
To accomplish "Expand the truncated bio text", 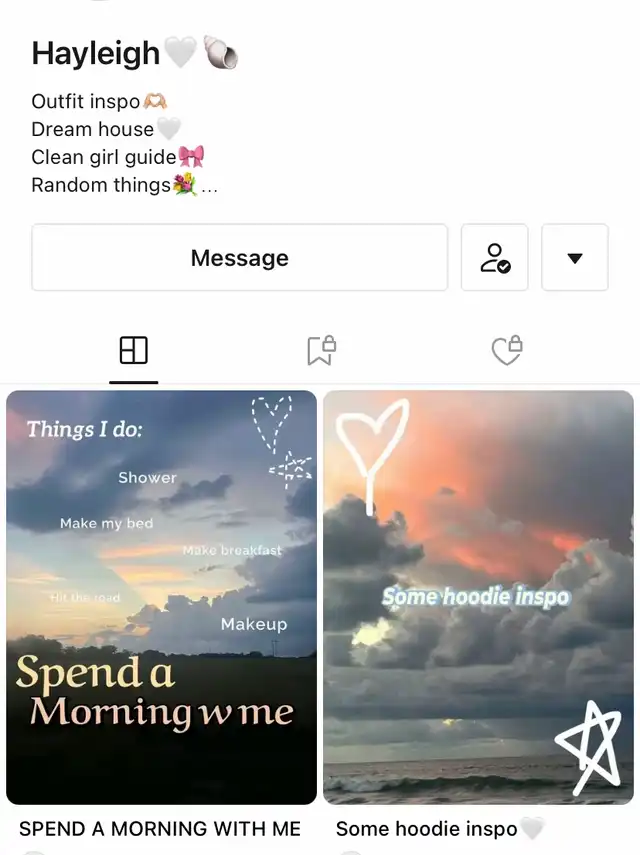I will click(x=209, y=186).
